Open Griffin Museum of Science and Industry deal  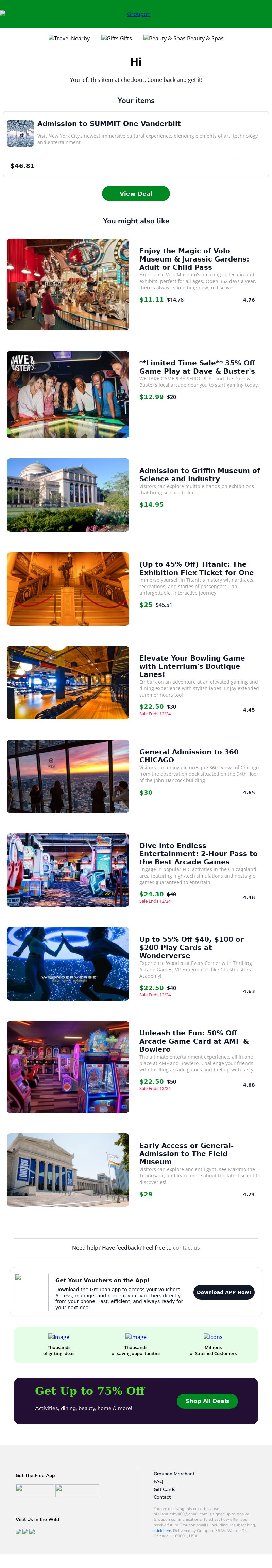[200, 475]
